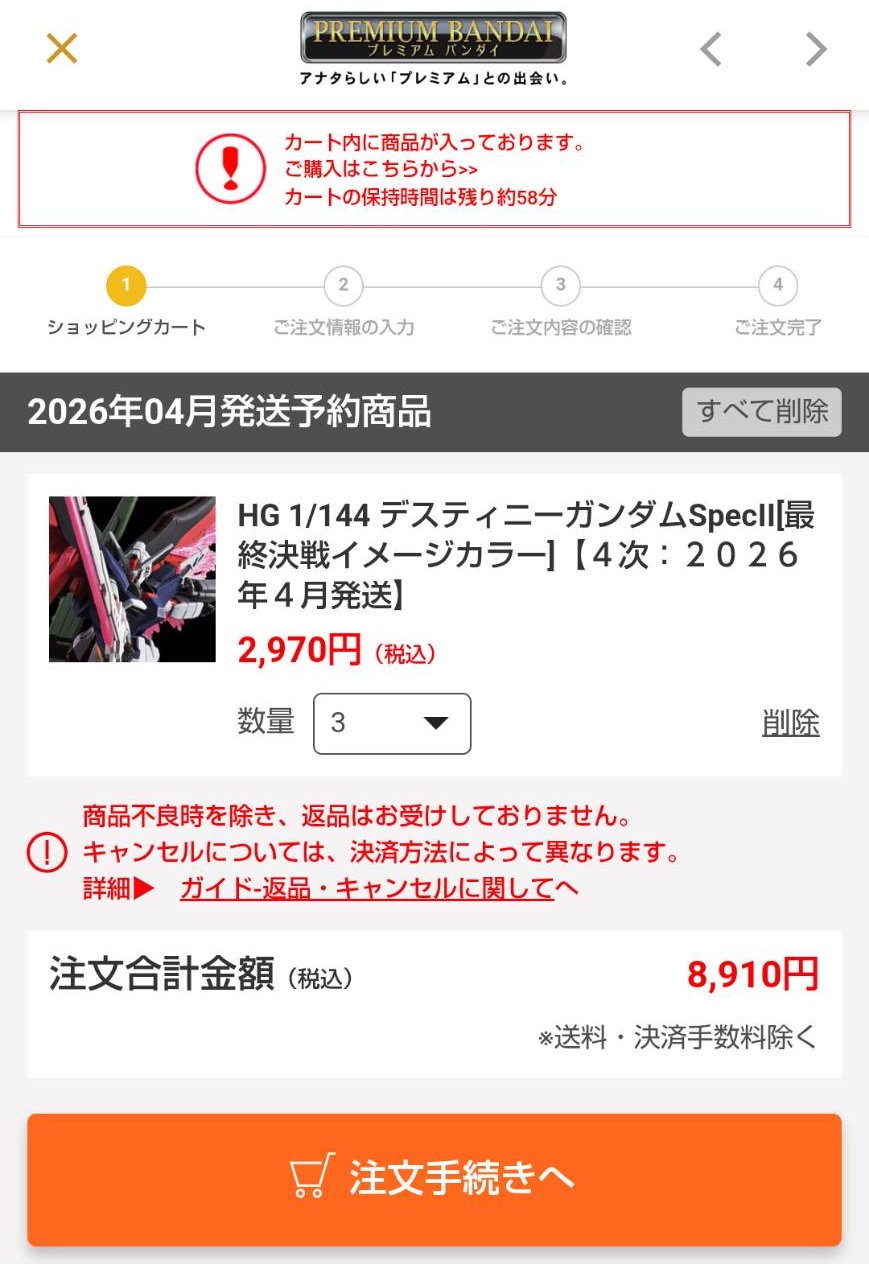Close the web view with the X
869x1264 pixels.
pyautogui.click(x=62, y=48)
